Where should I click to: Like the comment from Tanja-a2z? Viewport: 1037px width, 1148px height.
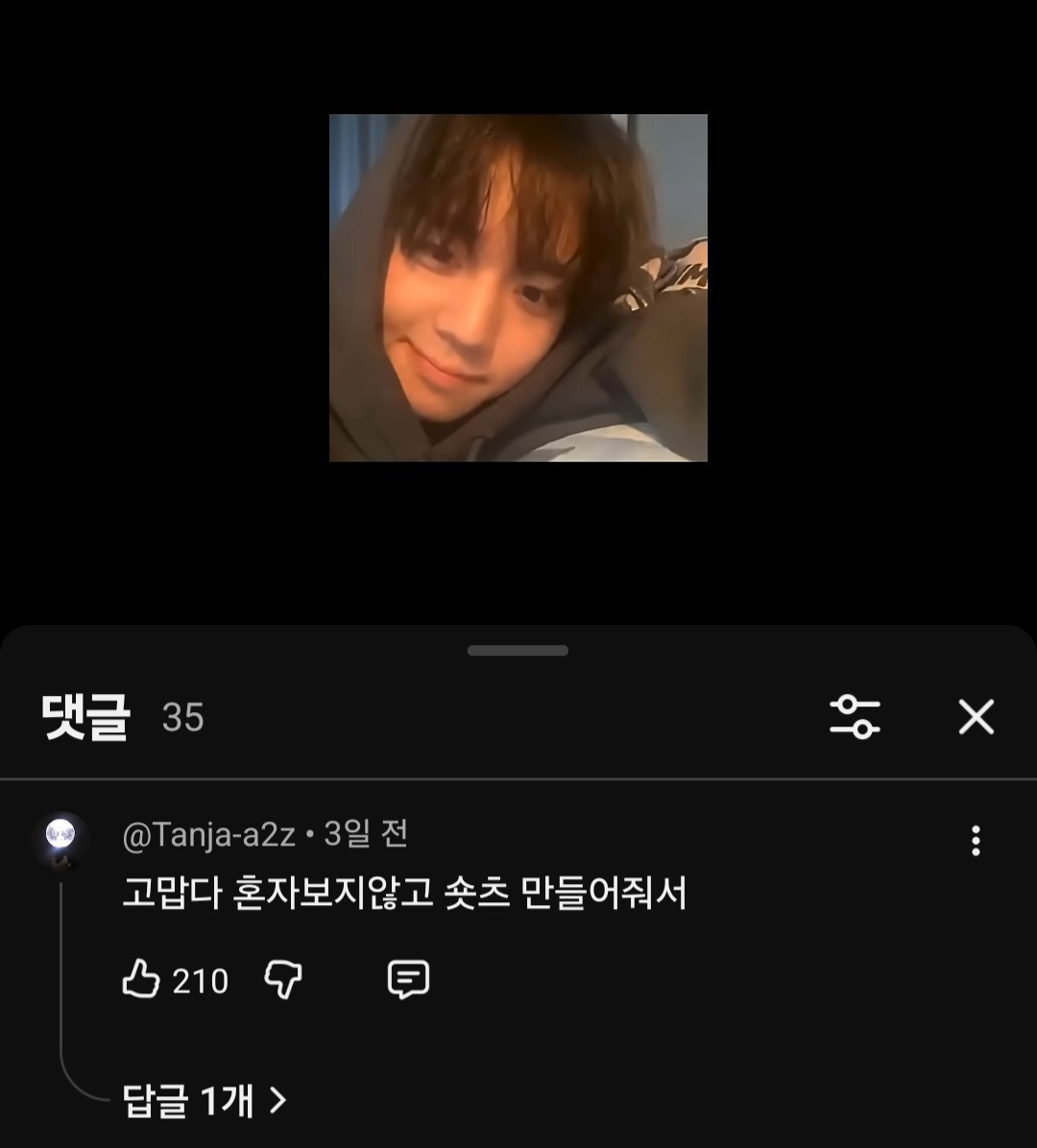click(141, 980)
